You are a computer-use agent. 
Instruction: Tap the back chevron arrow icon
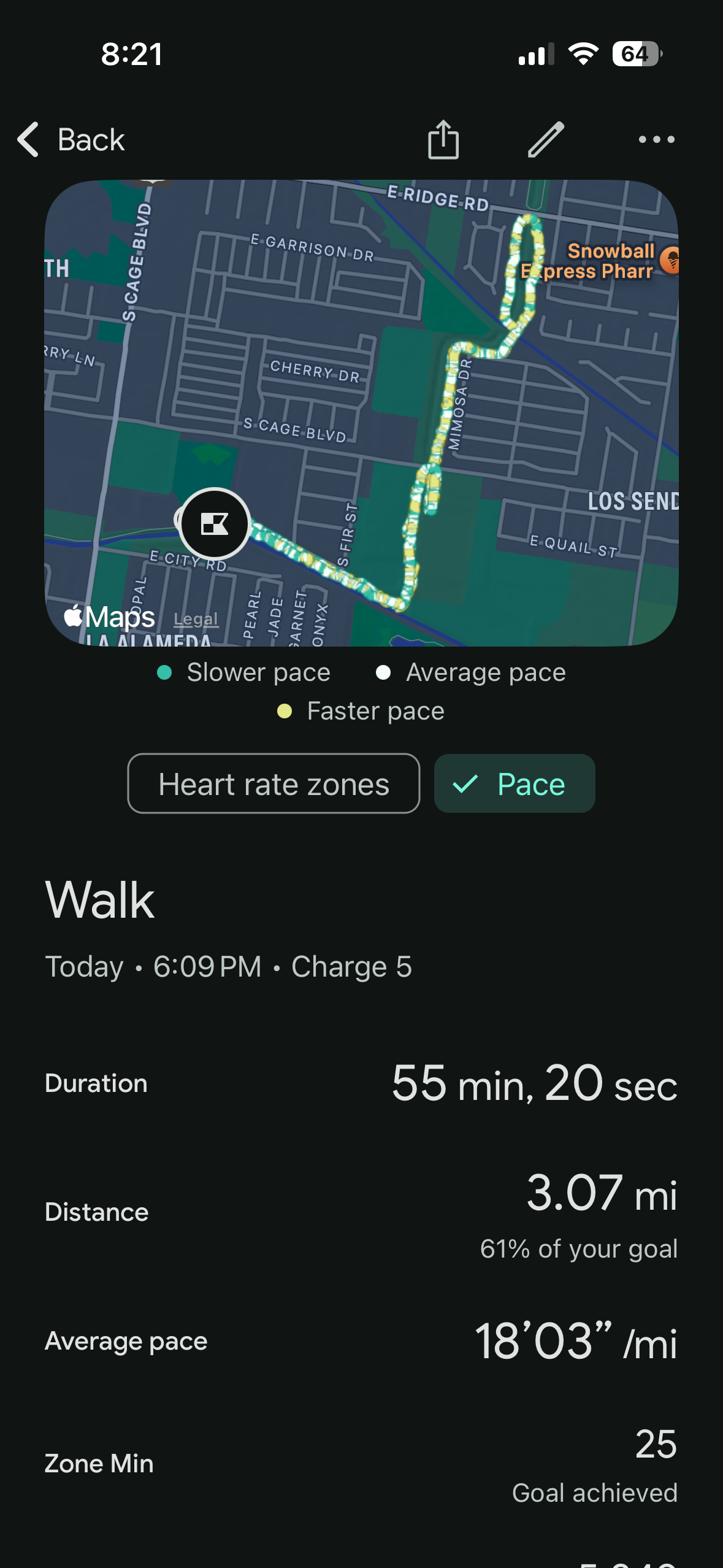coord(27,140)
